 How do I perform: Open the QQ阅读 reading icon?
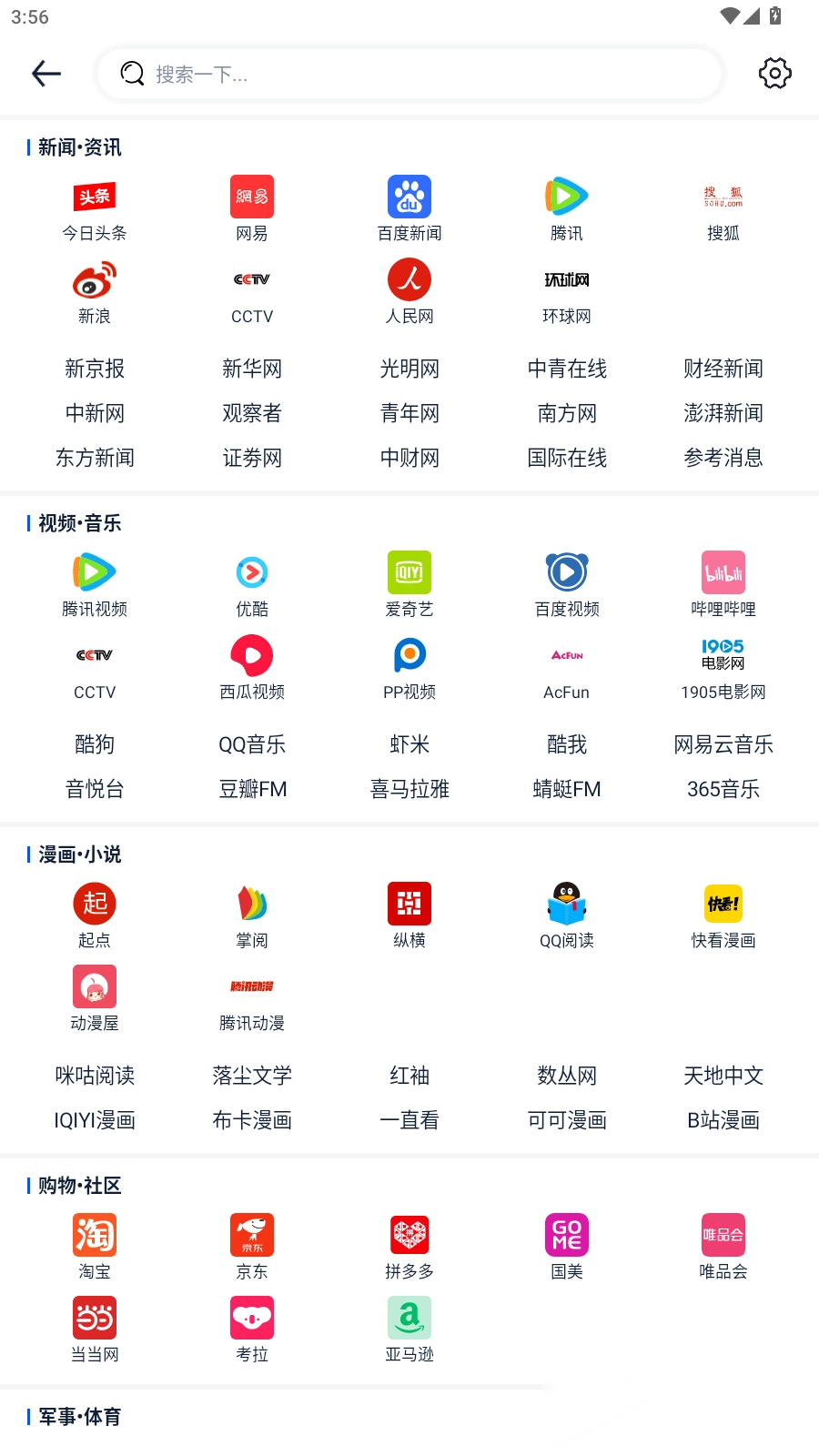(x=566, y=904)
